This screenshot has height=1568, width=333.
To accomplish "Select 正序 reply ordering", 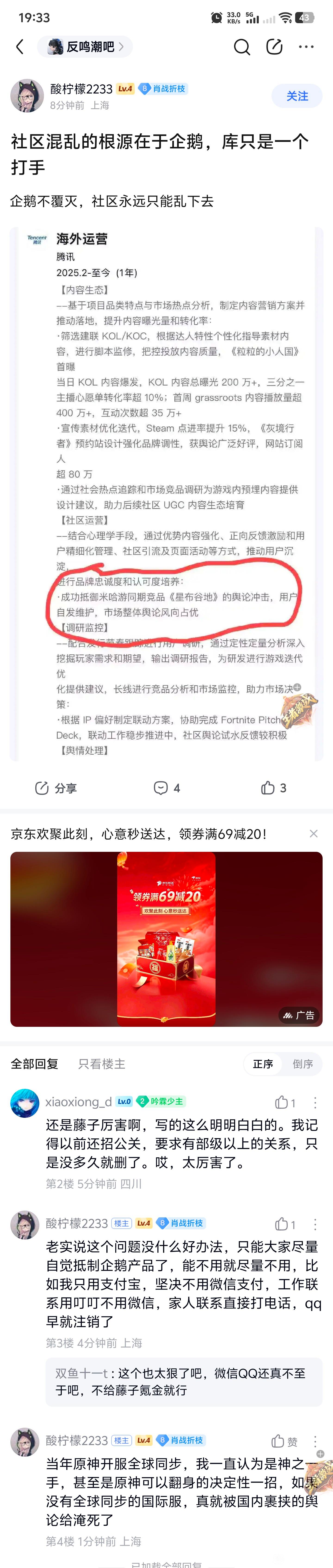I will [x=263, y=1063].
